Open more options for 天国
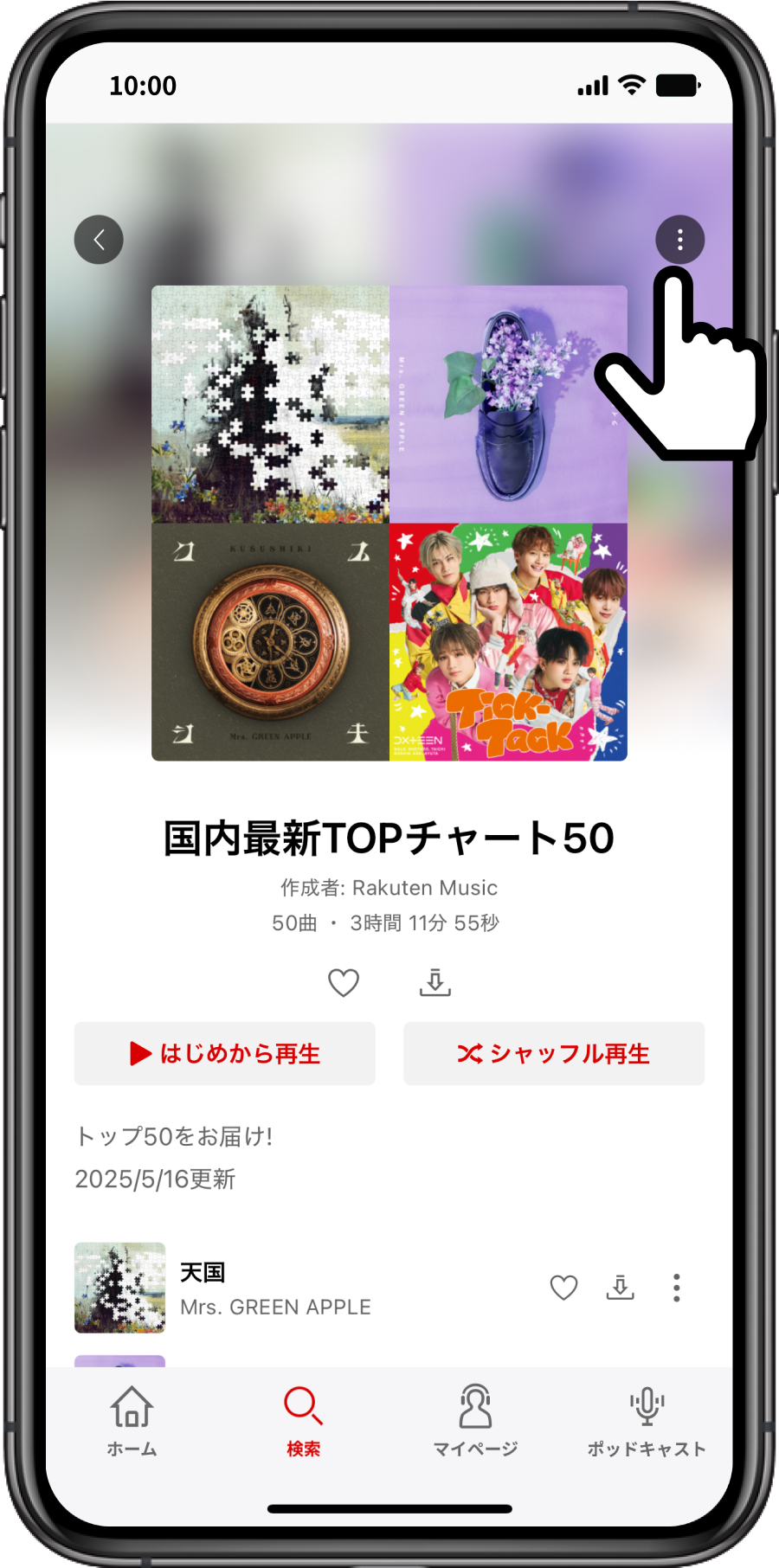The image size is (779, 1568). (x=677, y=1288)
